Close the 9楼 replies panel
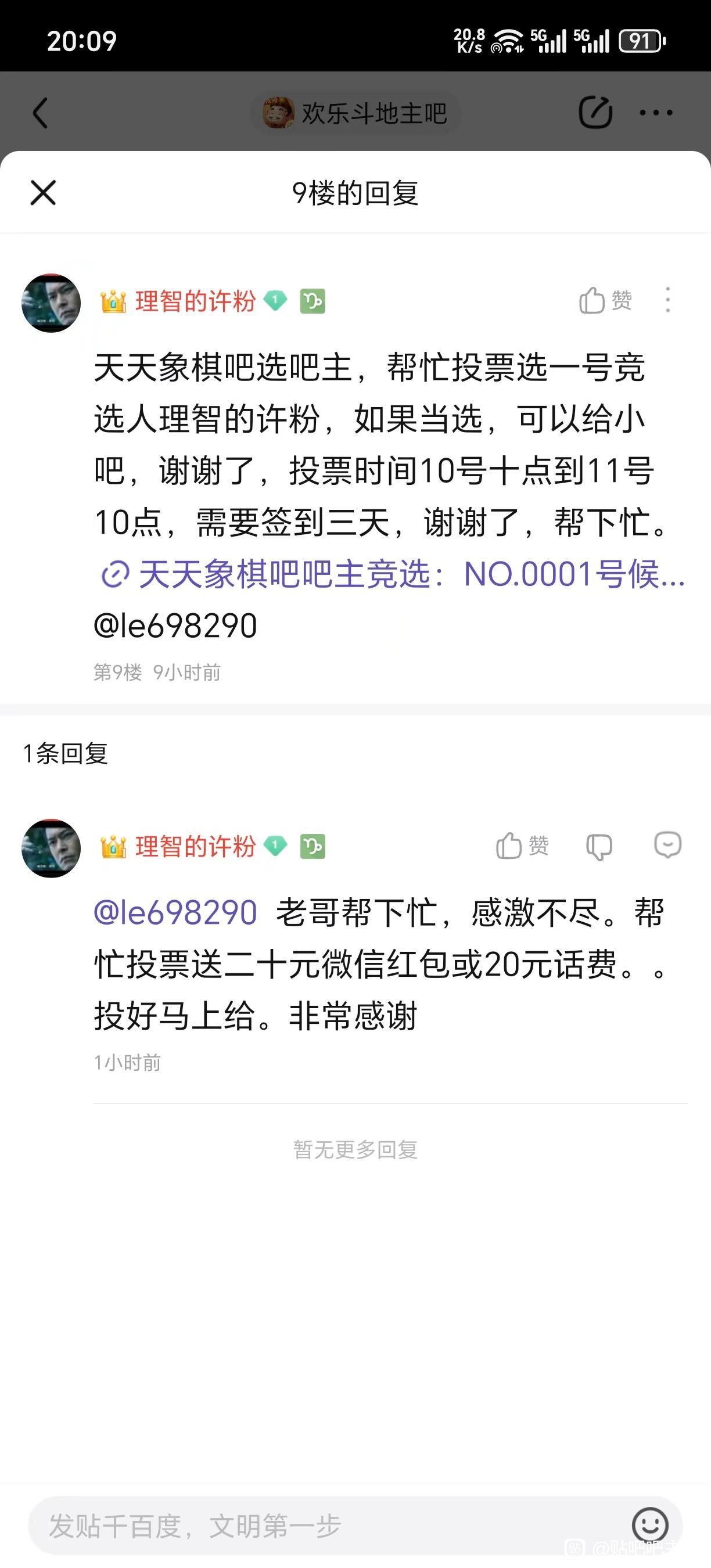711x1568 pixels. pos(42,193)
